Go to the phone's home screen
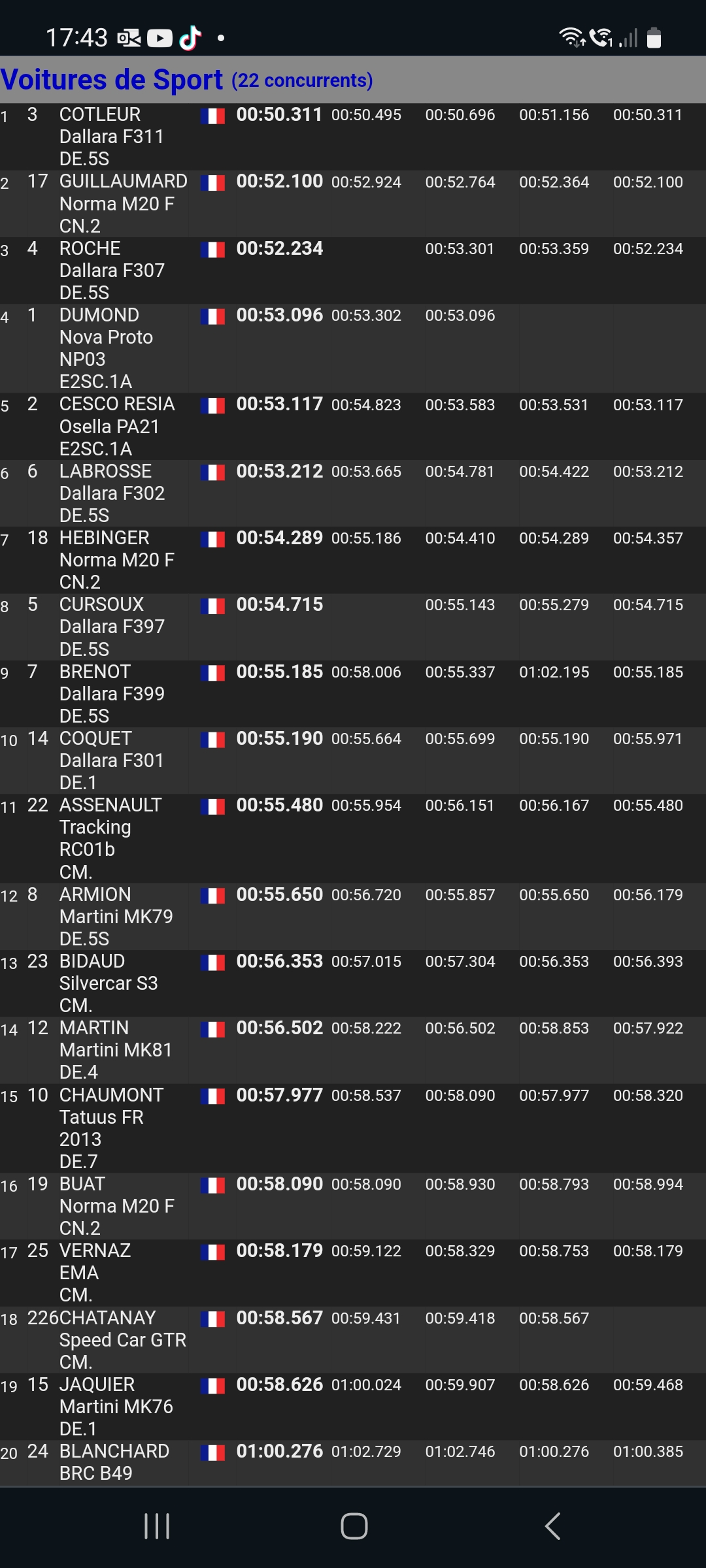The image size is (706, 1568). [354, 1527]
